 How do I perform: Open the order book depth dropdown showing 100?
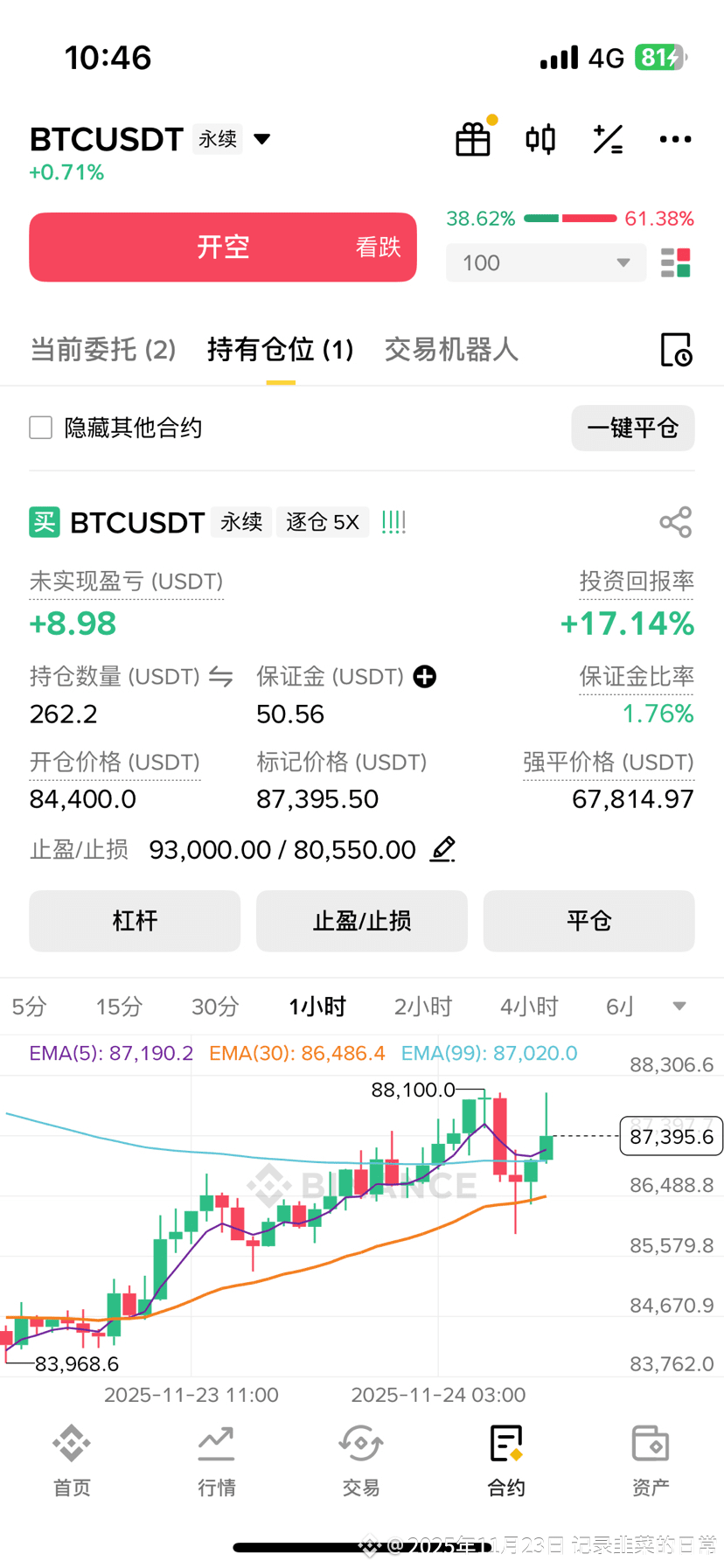(x=546, y=263)
